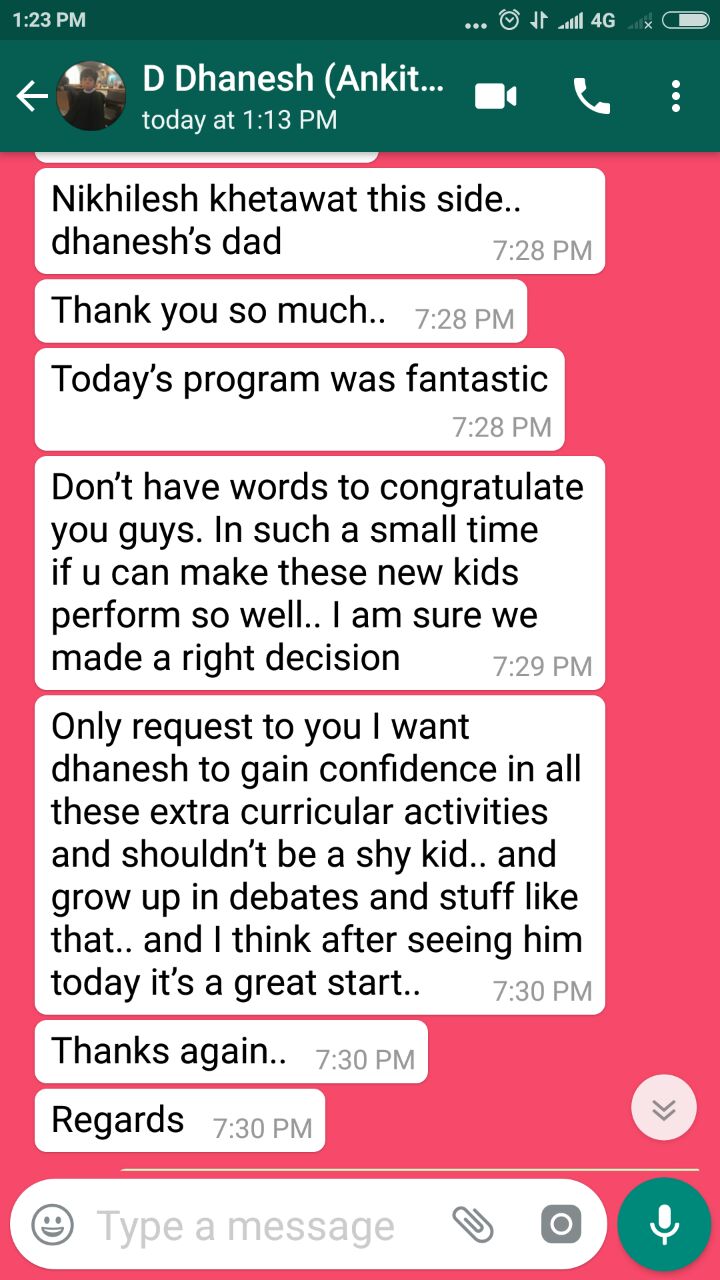
Task: Open the emoji picker
Action: [x=52, y=1225]
